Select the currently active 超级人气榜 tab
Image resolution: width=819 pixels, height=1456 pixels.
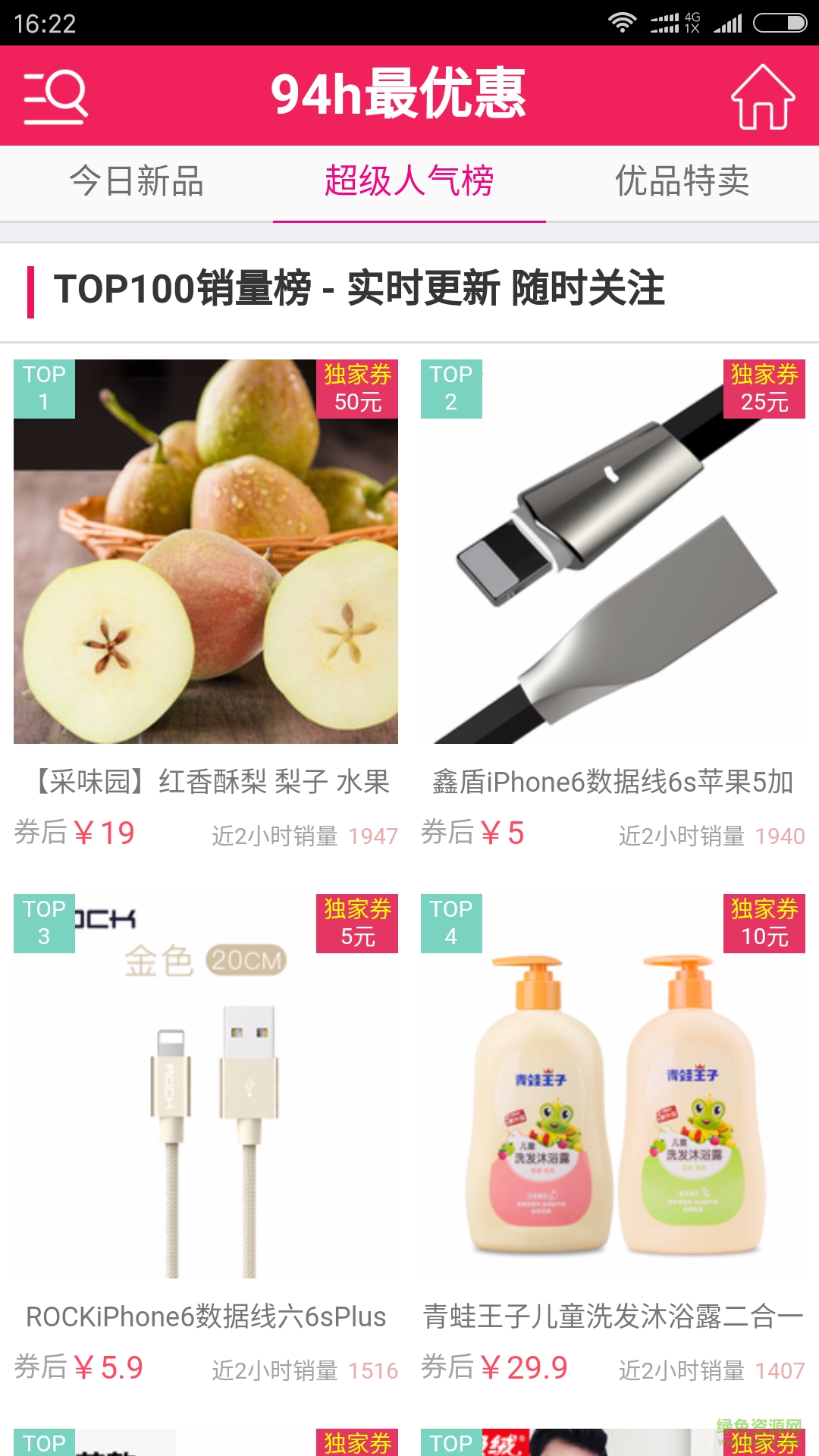tap(409, 180)
